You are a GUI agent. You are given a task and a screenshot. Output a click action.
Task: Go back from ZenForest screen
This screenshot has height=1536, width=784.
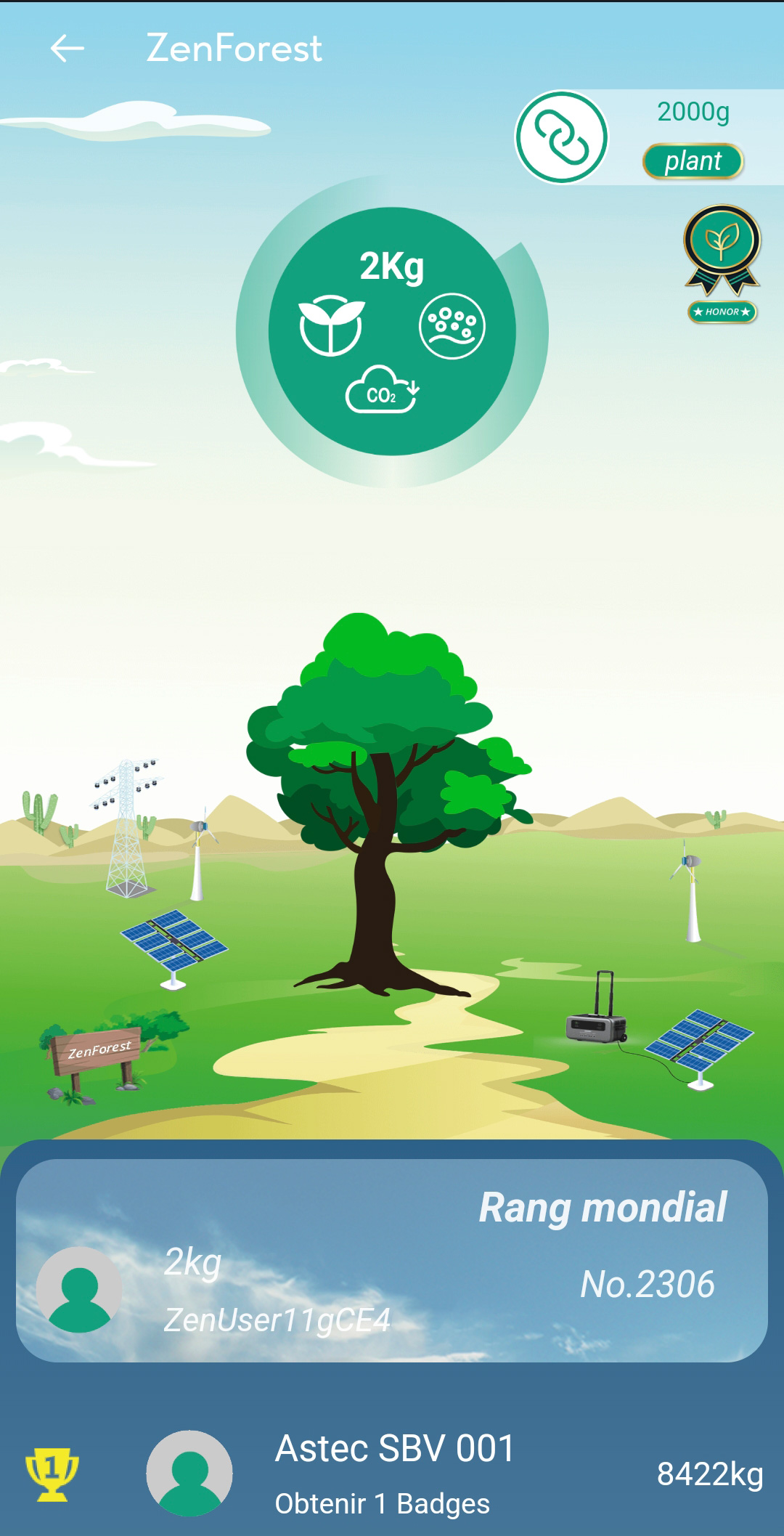click(x=68, y=49)
